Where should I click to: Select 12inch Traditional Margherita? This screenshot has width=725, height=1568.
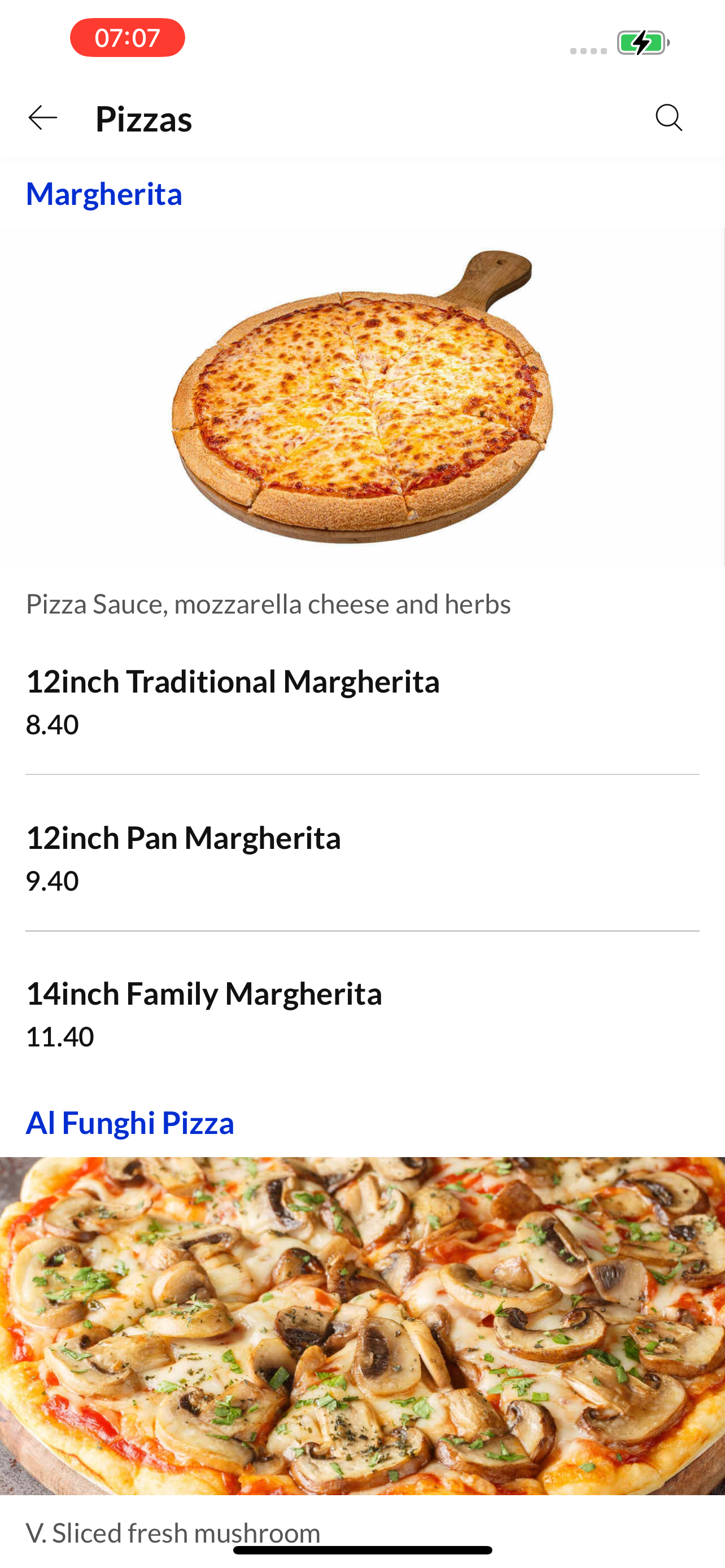click(x=362, y=702)
